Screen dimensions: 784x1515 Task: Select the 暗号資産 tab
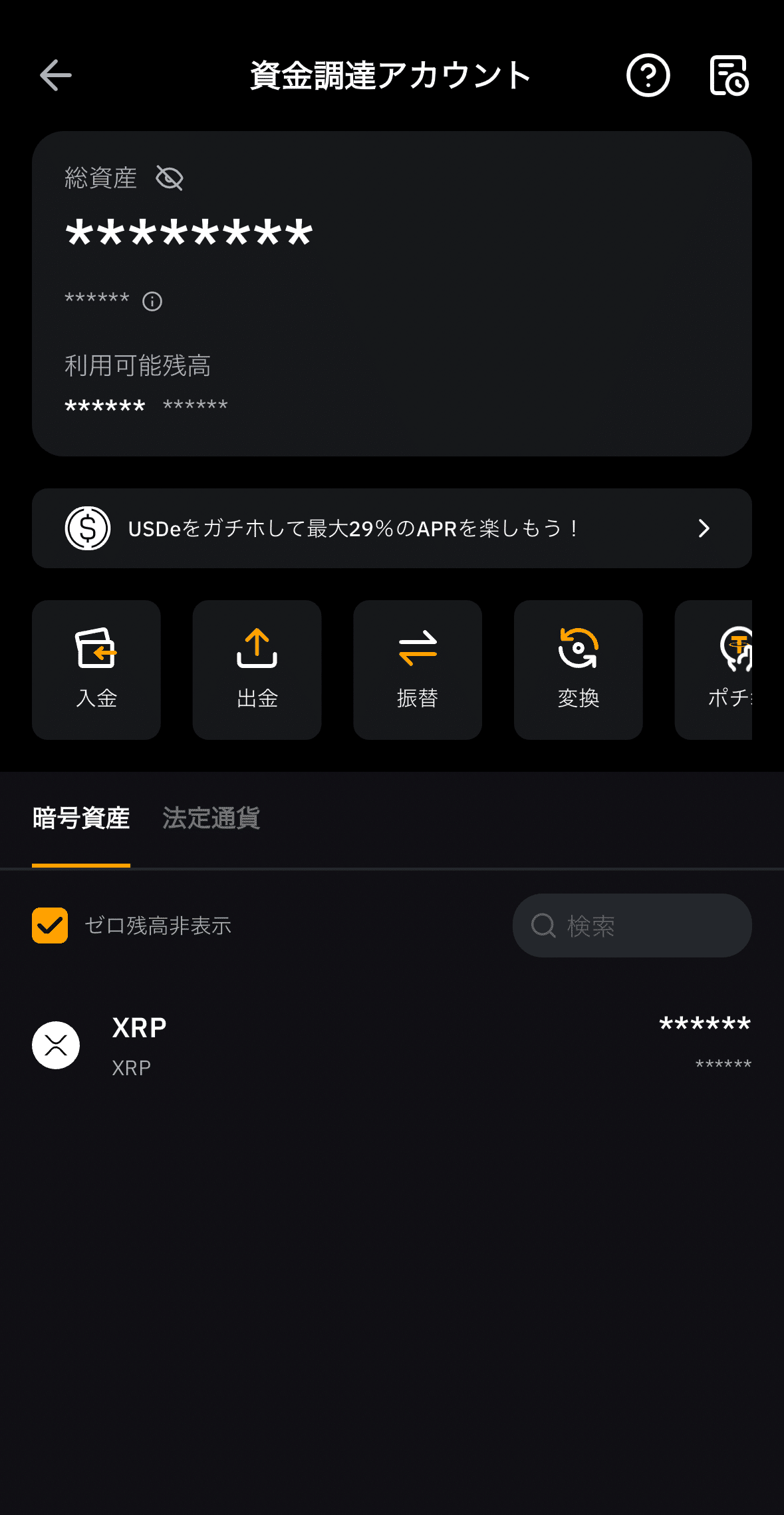[x=81, y=818]
